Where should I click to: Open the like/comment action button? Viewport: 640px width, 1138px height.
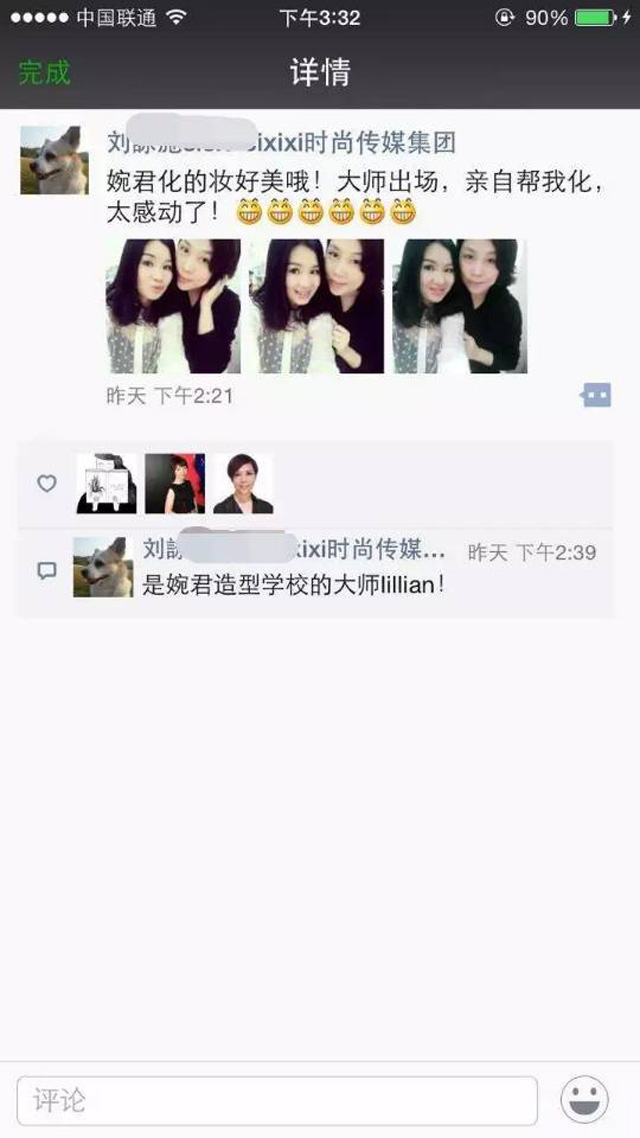[x=596, y=395]
